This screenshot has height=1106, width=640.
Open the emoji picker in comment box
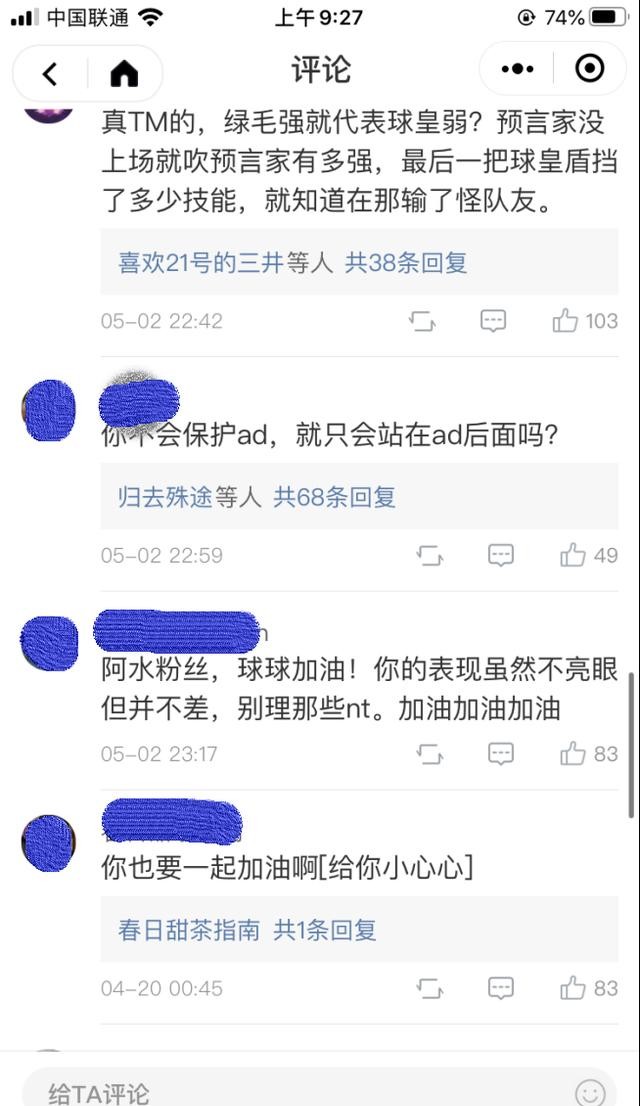coord(590,1093)
